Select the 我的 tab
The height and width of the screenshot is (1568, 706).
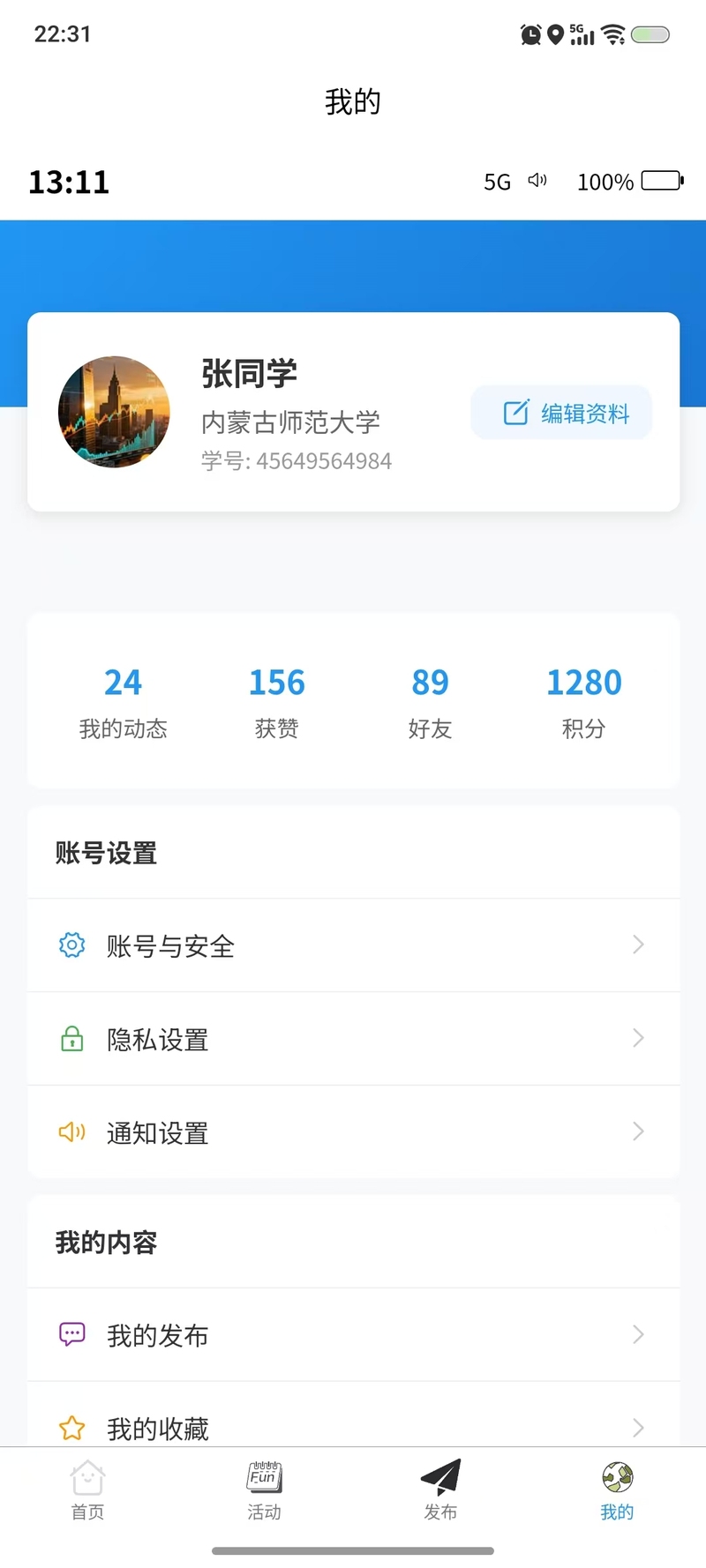point(617,1490)
